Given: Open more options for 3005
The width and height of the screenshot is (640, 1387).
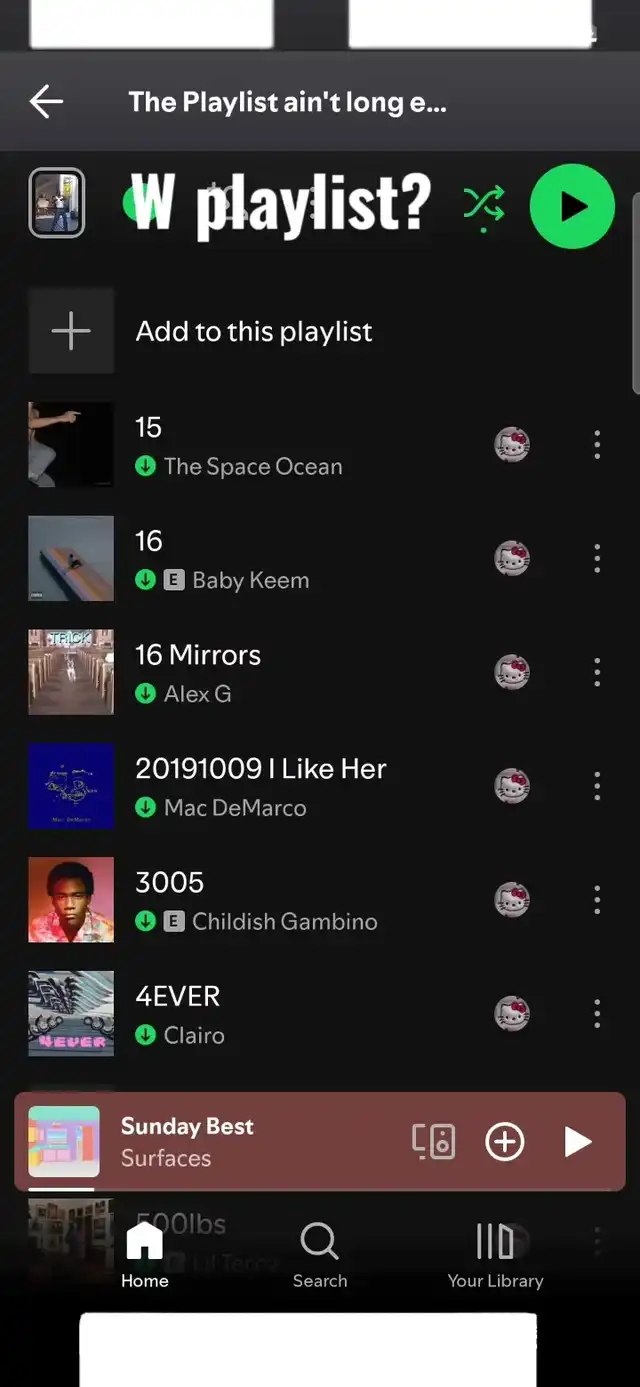Looking at the screenshot, I should tap(597, 900).
